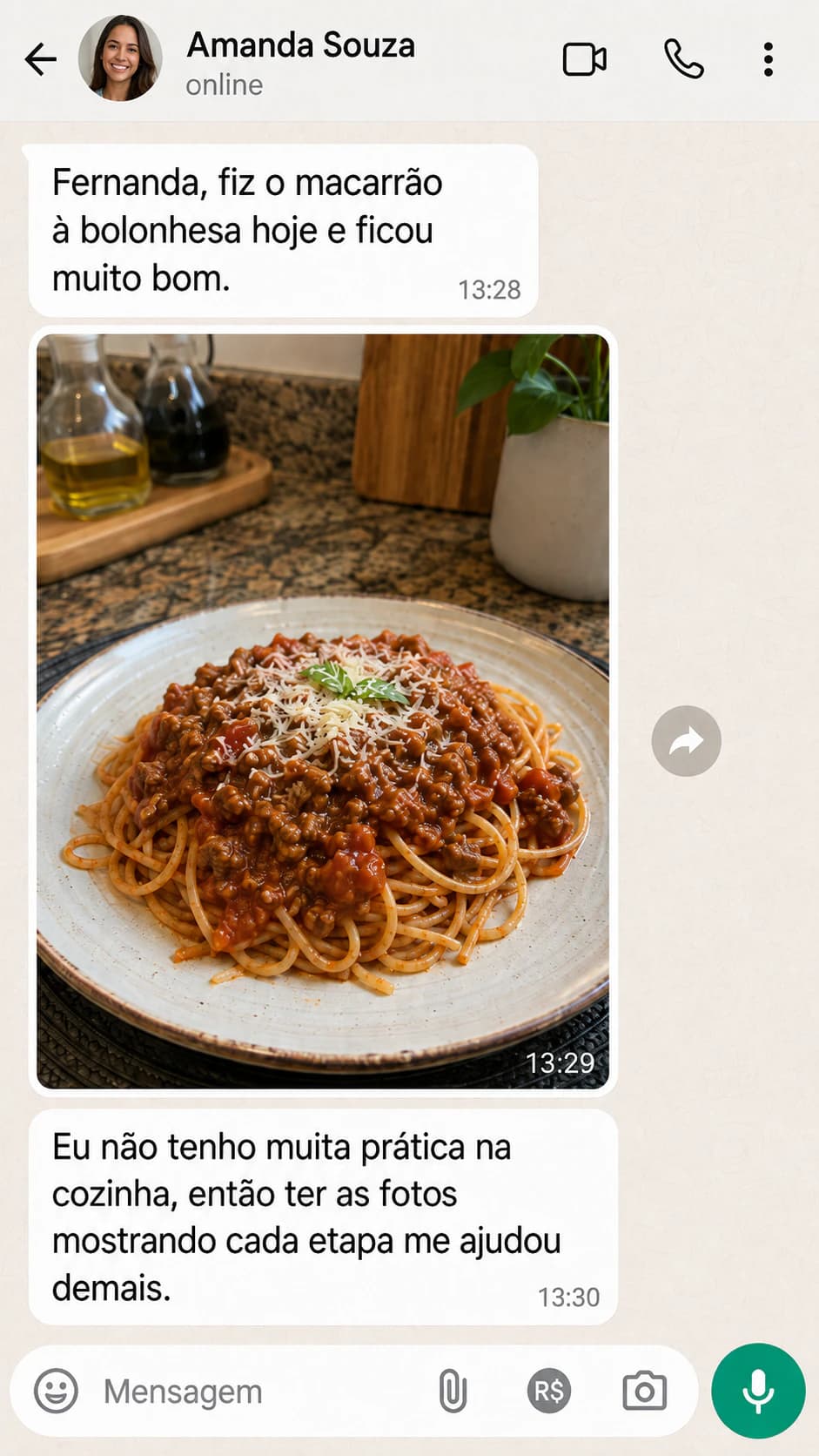The height and width of the screenshot is (1456, 819).
Task: Go back to the chat list
Action: 40,59
